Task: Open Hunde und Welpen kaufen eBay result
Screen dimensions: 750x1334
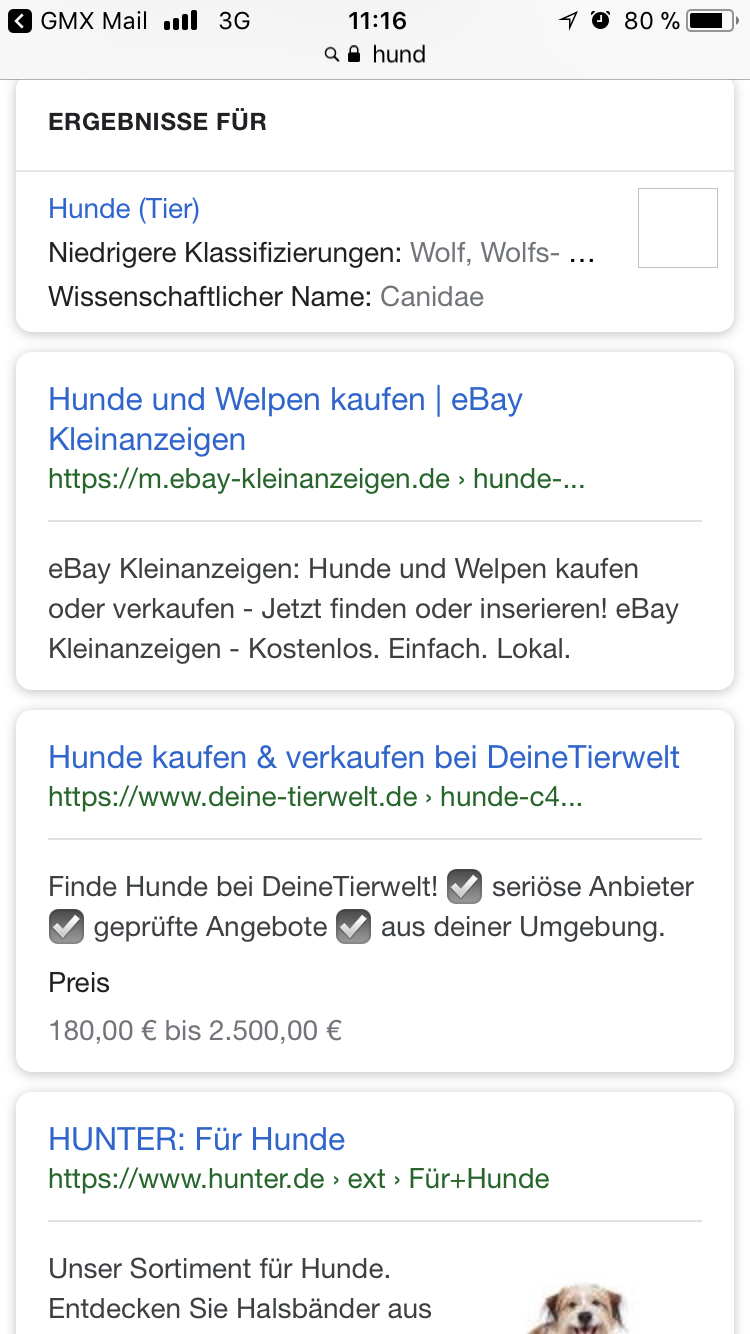Action: click(285, 419)
